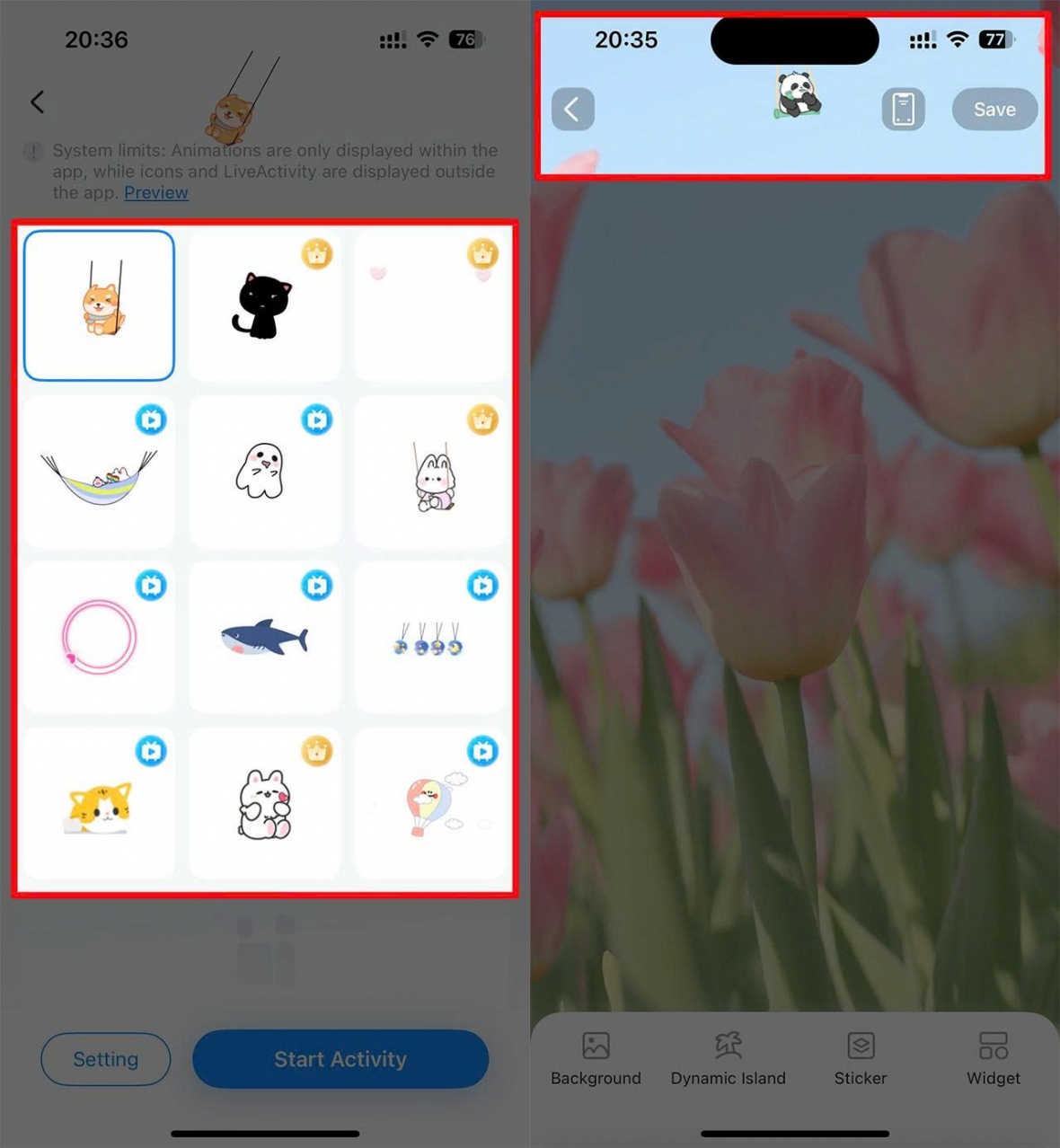
Task: Choose the orange cat animation
Action: click(x=99, y=803)
